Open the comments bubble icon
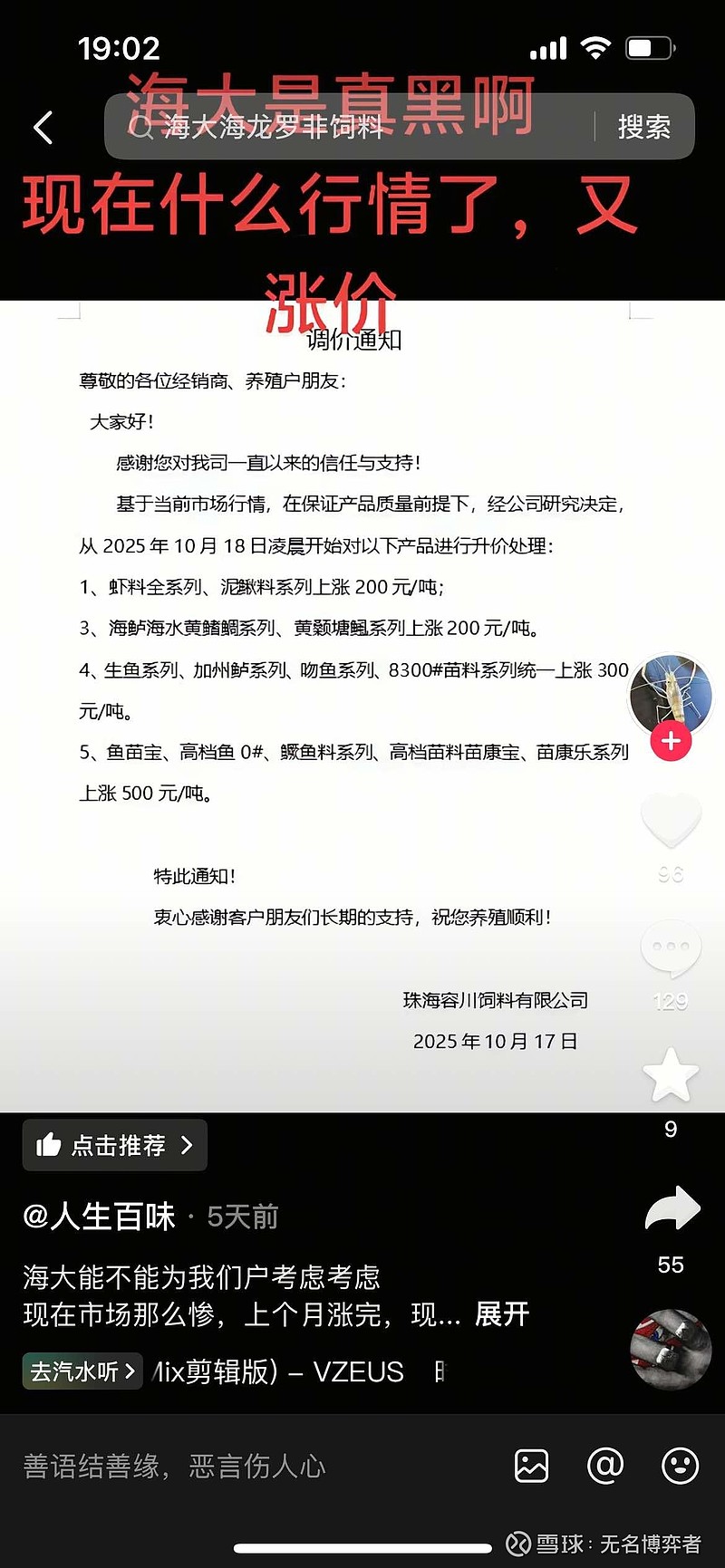725x1568 pixels. (x=670, y=947)
